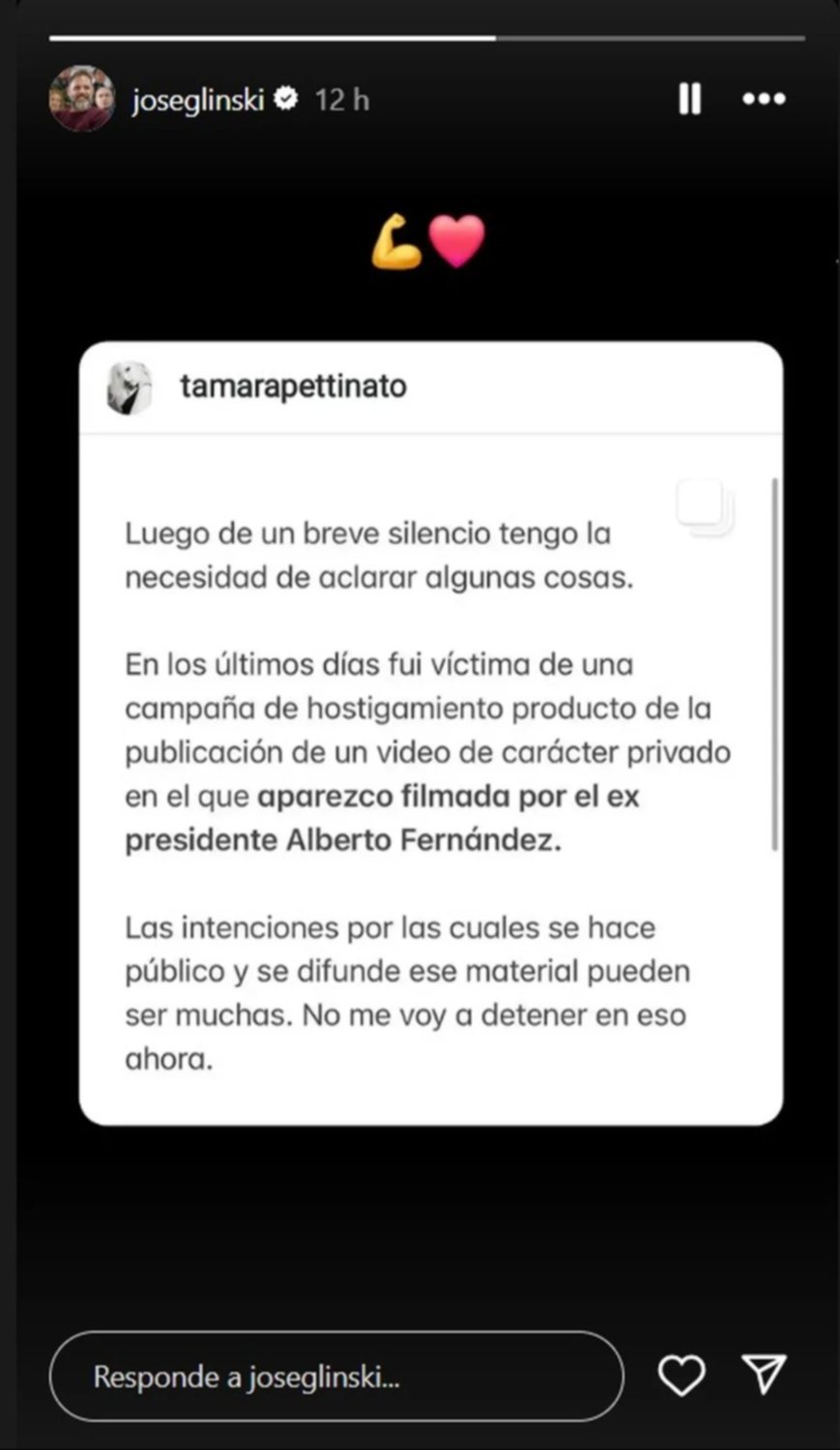Viewport: 840px width, 1450px height.
Task: Tap the reply field to joseglinski
Action: 335,1376
